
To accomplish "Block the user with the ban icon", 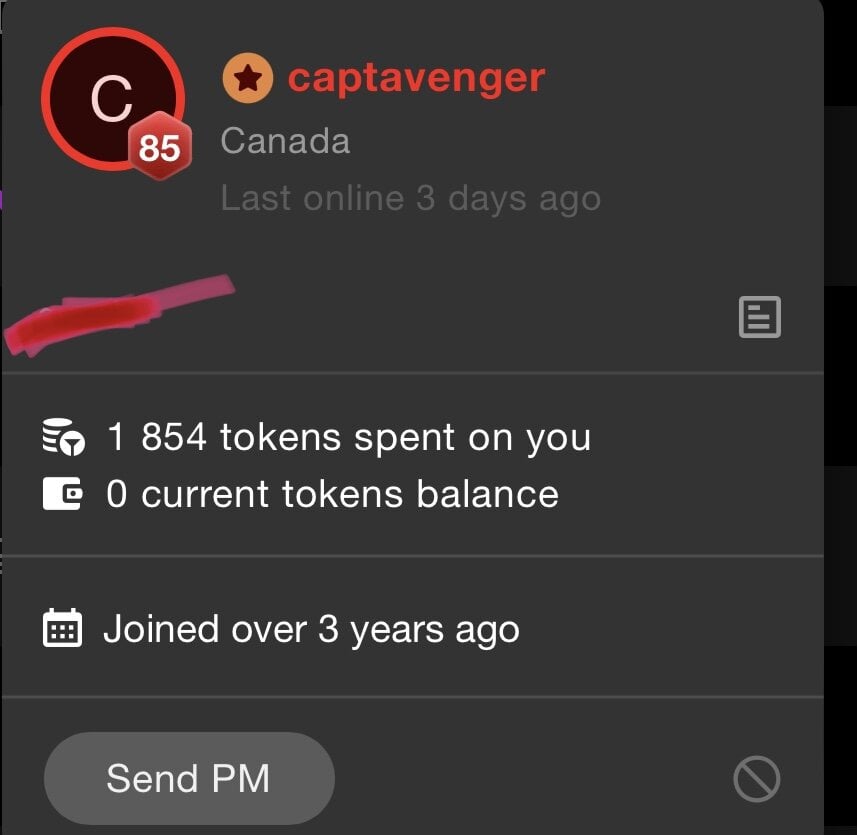I will coord(756,778).
